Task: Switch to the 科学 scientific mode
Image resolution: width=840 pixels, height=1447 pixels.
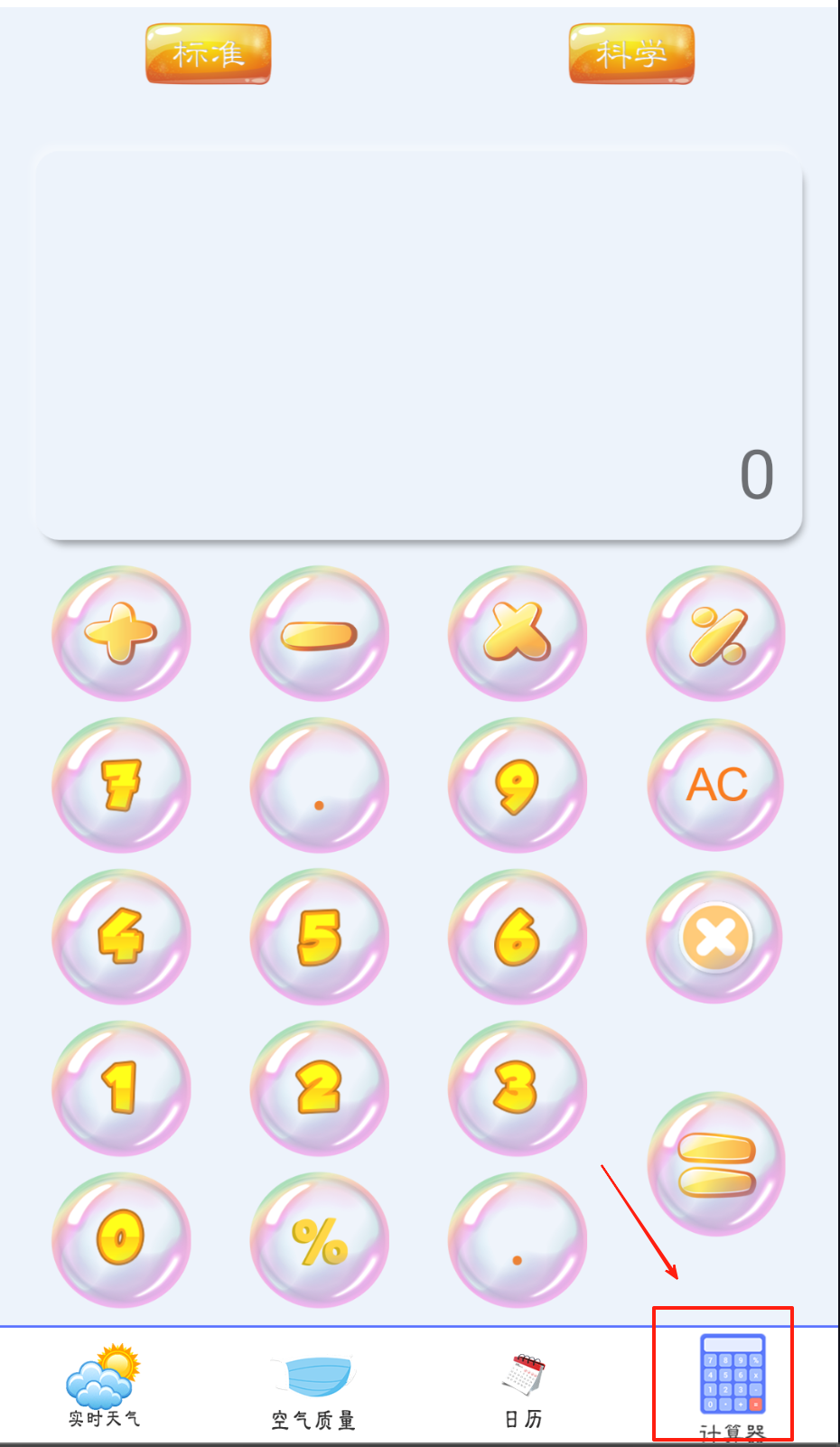Action: pos(631,54)
